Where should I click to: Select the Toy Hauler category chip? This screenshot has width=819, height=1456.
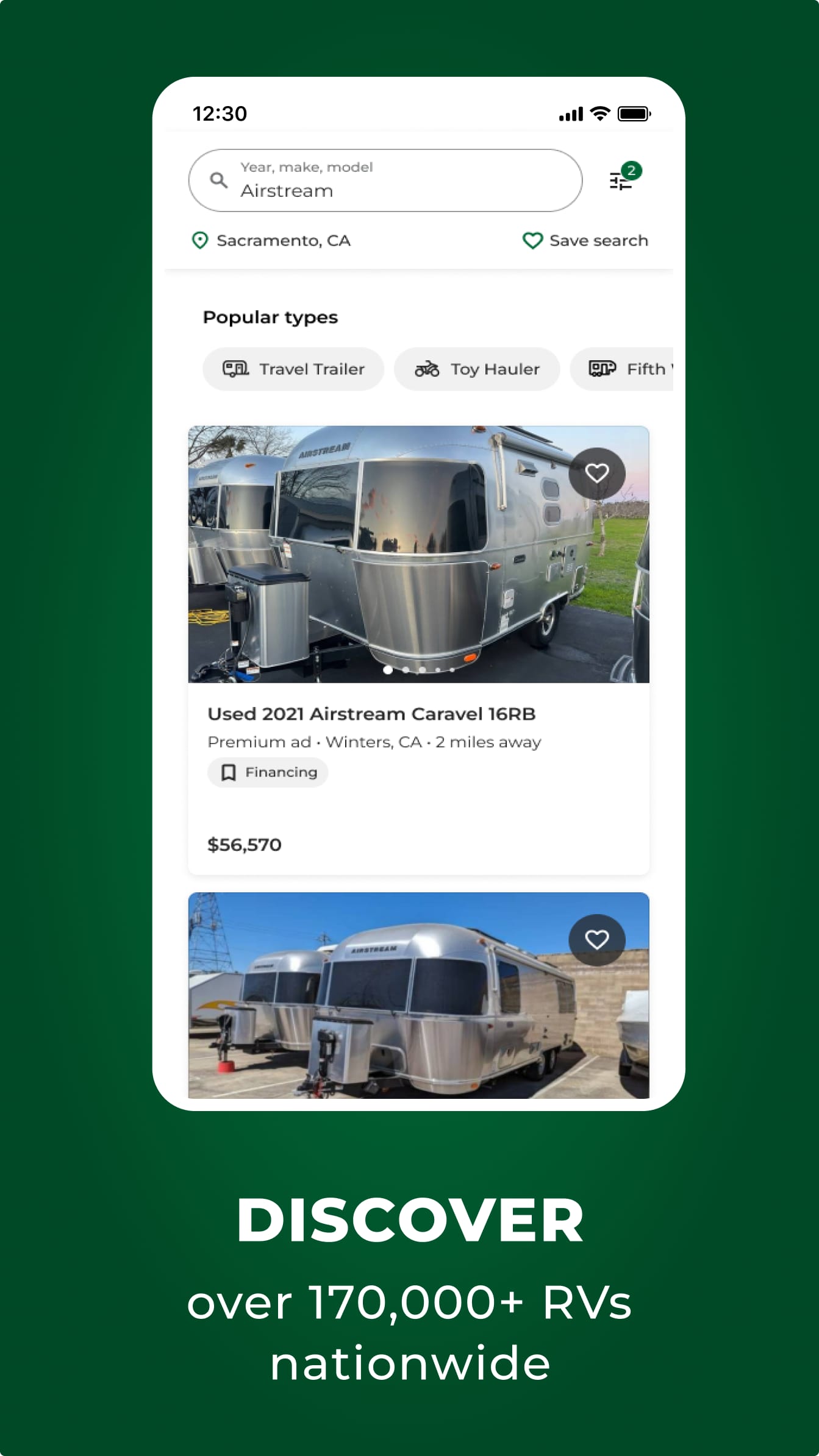pos(477,368)
